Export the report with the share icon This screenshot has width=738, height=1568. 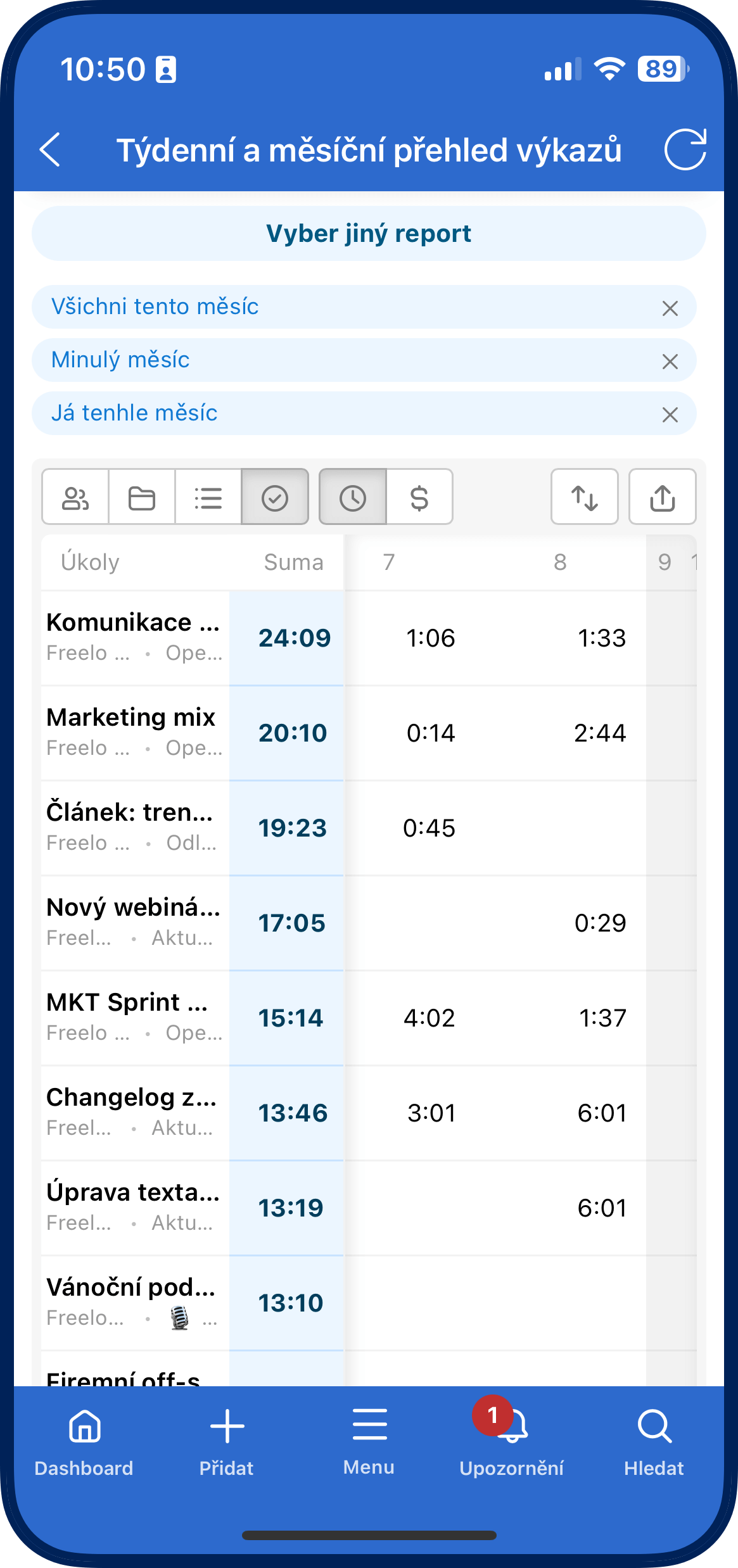[x=662, y=498]
